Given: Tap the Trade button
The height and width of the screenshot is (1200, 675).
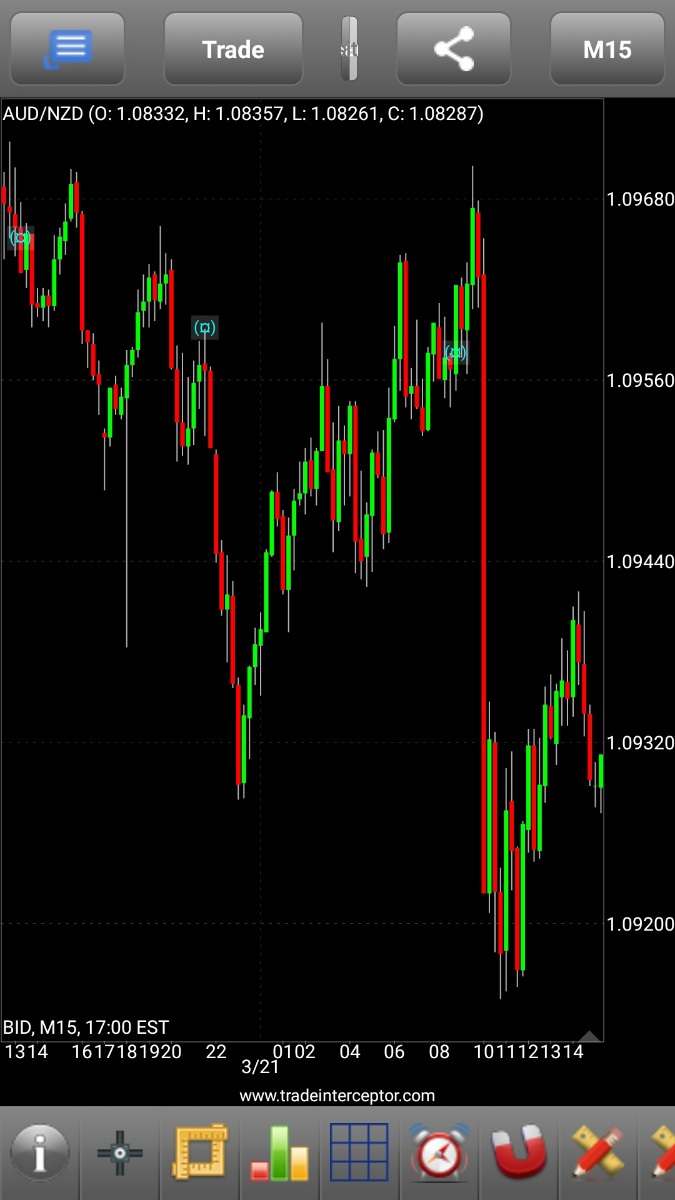Looking at the screenshot, I should point(233,49).
